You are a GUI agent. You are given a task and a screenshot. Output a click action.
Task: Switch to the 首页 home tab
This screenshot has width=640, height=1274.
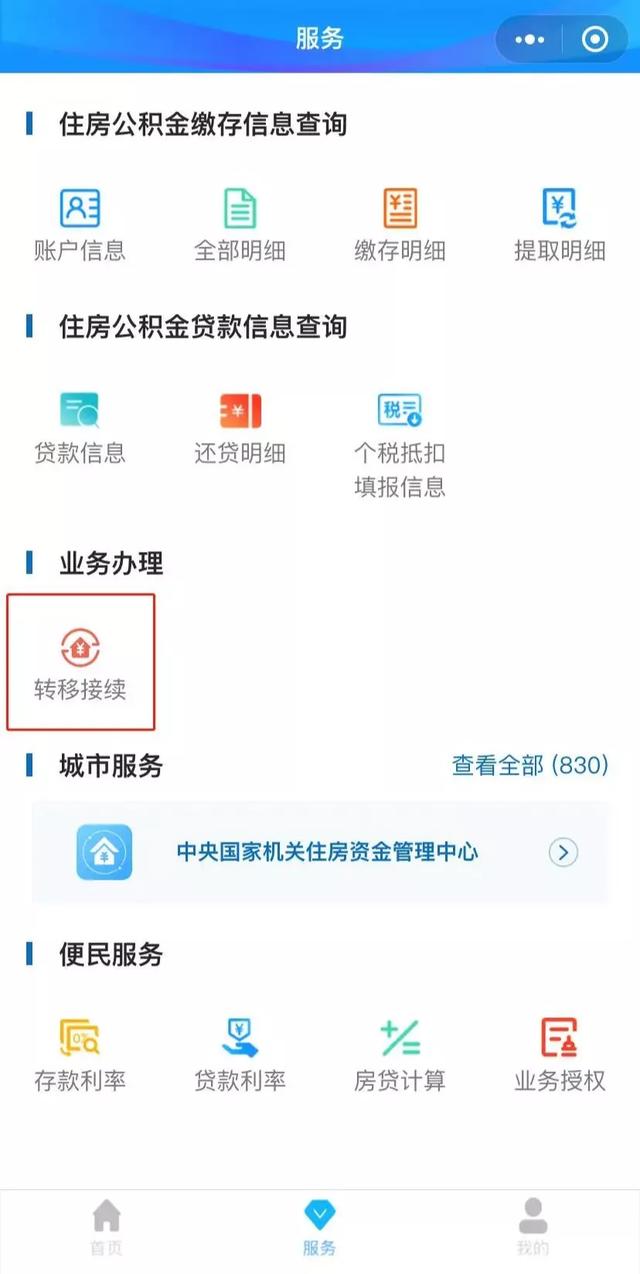pyautogui.click(x=107, y=1228)
